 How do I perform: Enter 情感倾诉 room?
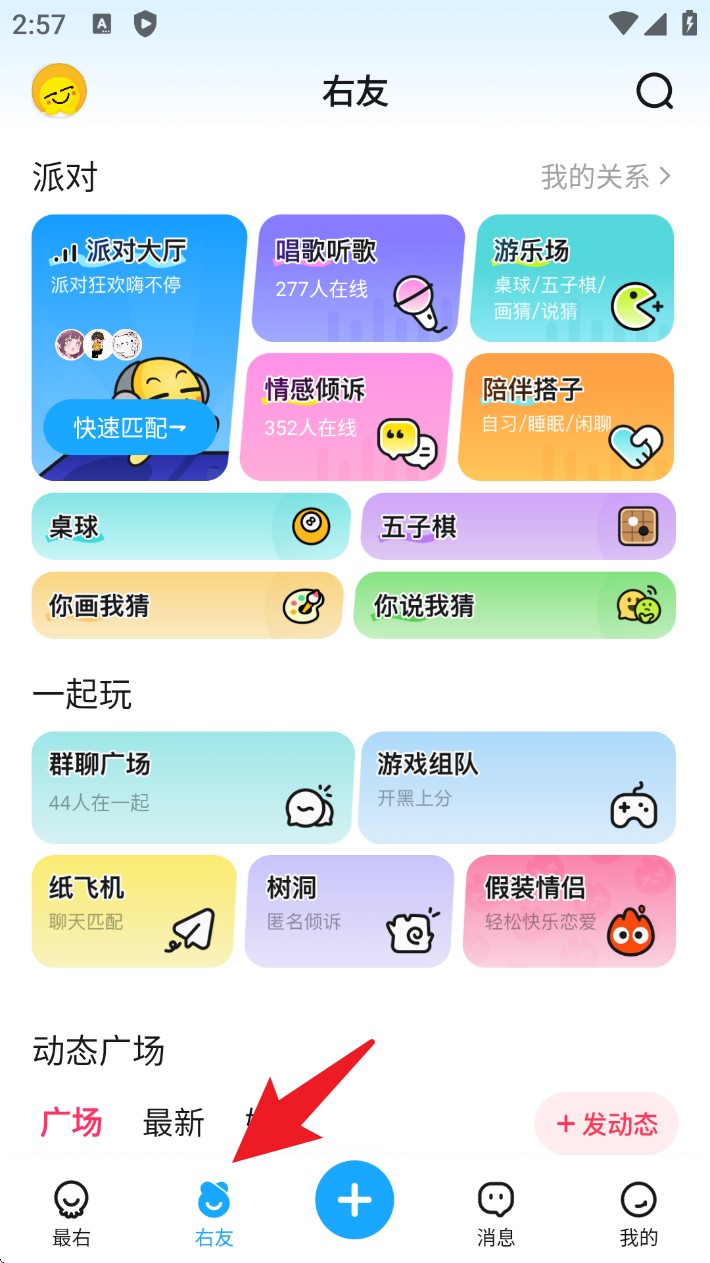[347, 417]
